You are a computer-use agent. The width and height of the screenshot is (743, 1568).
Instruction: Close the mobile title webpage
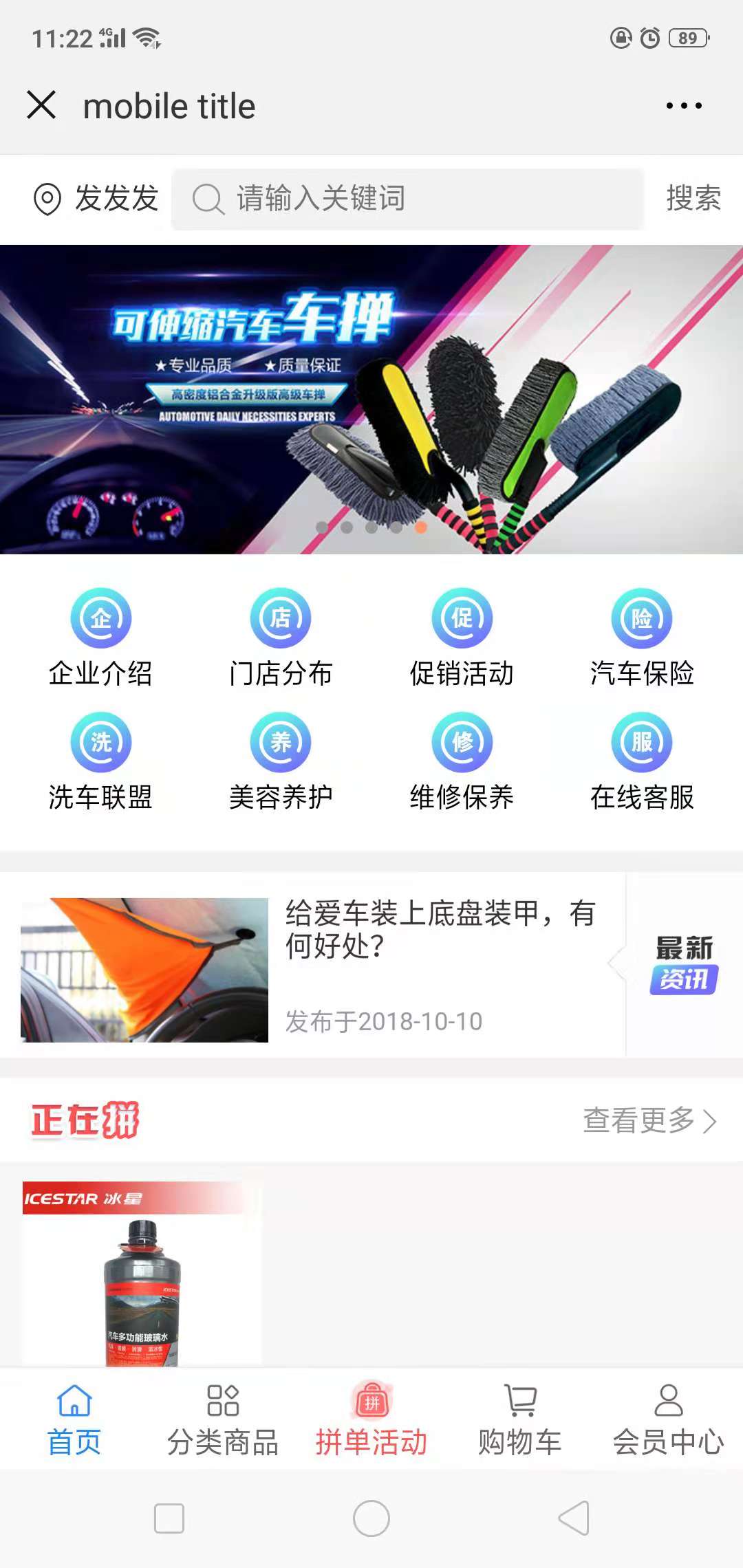click(x=41, y=105)
